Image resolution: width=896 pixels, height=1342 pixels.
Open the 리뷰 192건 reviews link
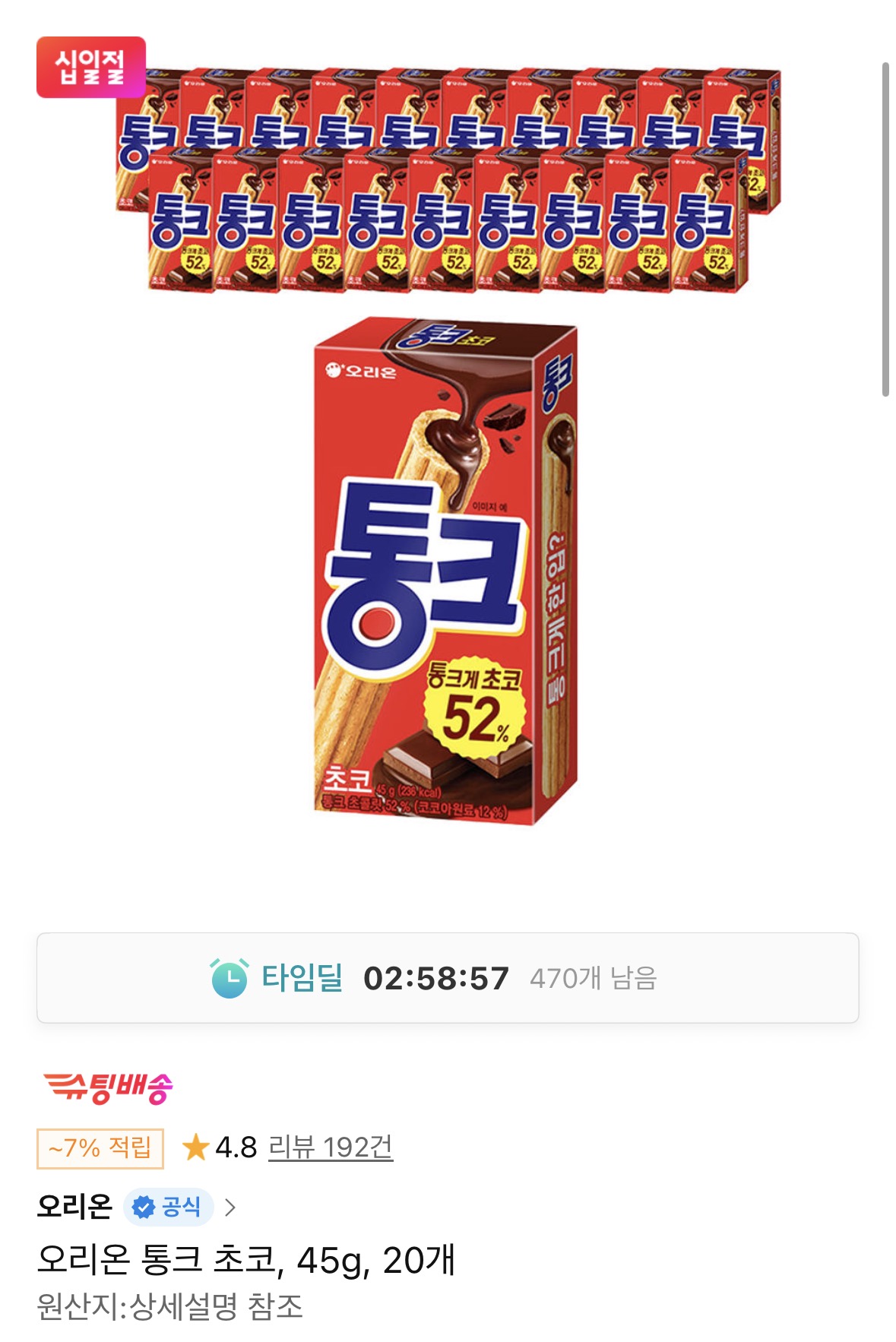tap(330, 1147)
